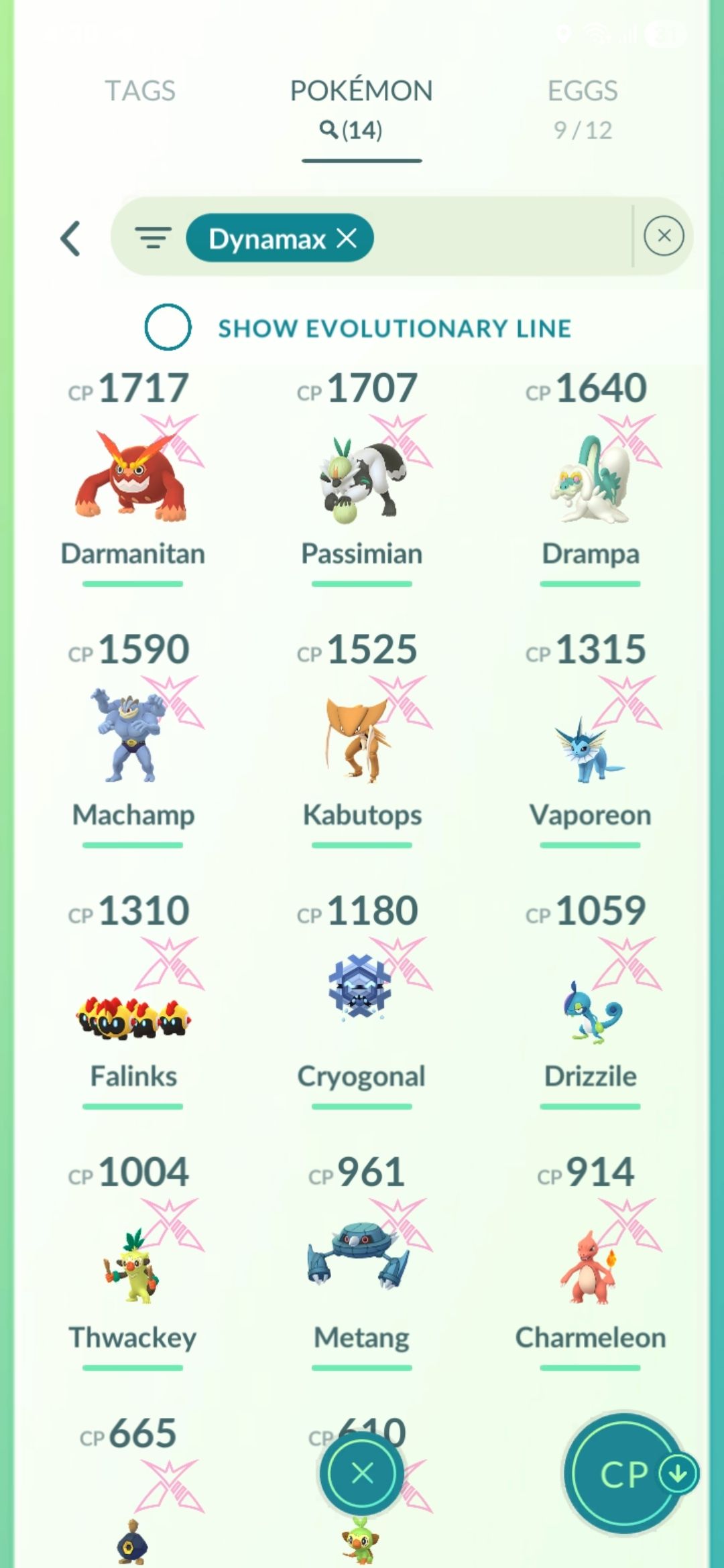Enable Show Evolutionary Line option
The height and width of the screenshot is (1568, 724).
point(168,327)
